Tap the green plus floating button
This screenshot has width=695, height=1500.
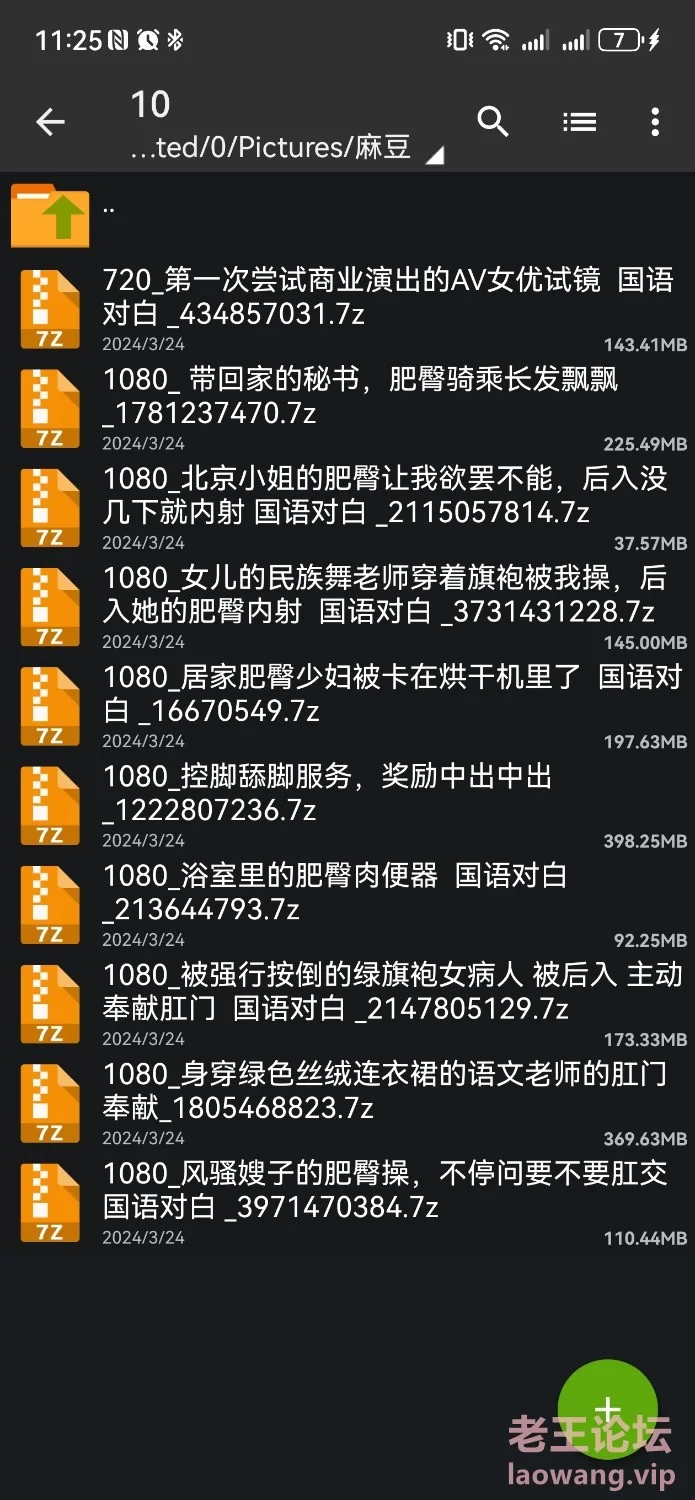(607, 1410)
